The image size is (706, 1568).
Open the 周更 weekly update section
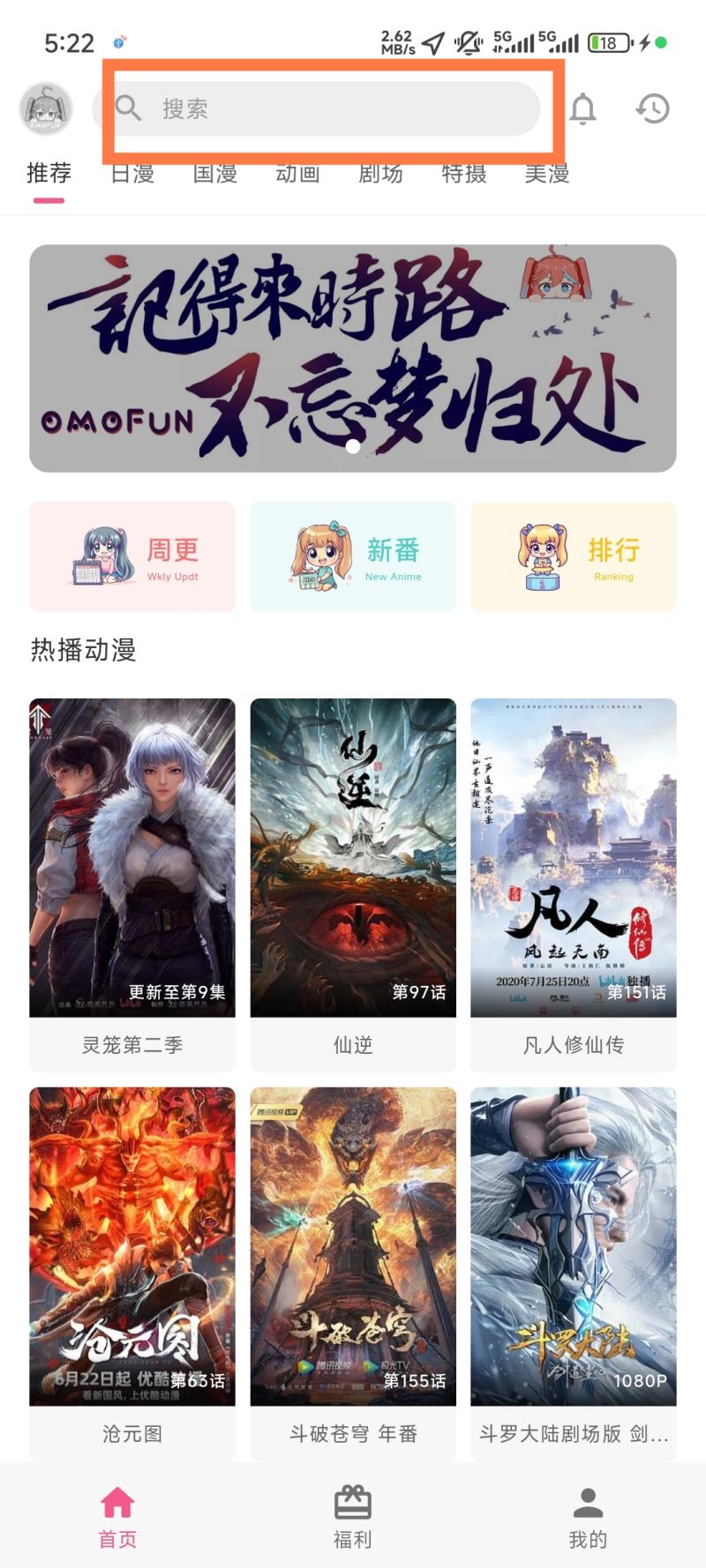click(132, 556)
